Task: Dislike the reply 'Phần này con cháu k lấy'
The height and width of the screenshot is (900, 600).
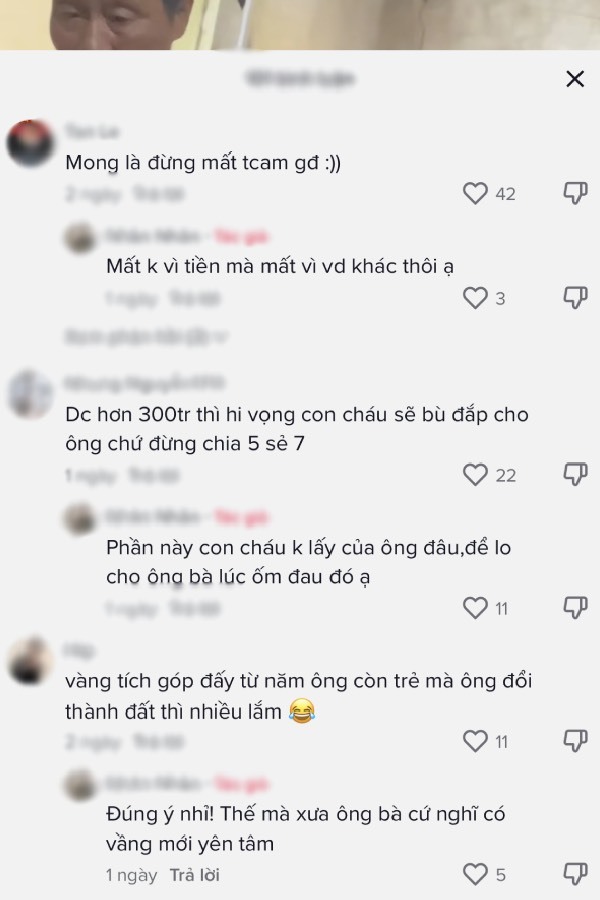Action: (575, 608)
